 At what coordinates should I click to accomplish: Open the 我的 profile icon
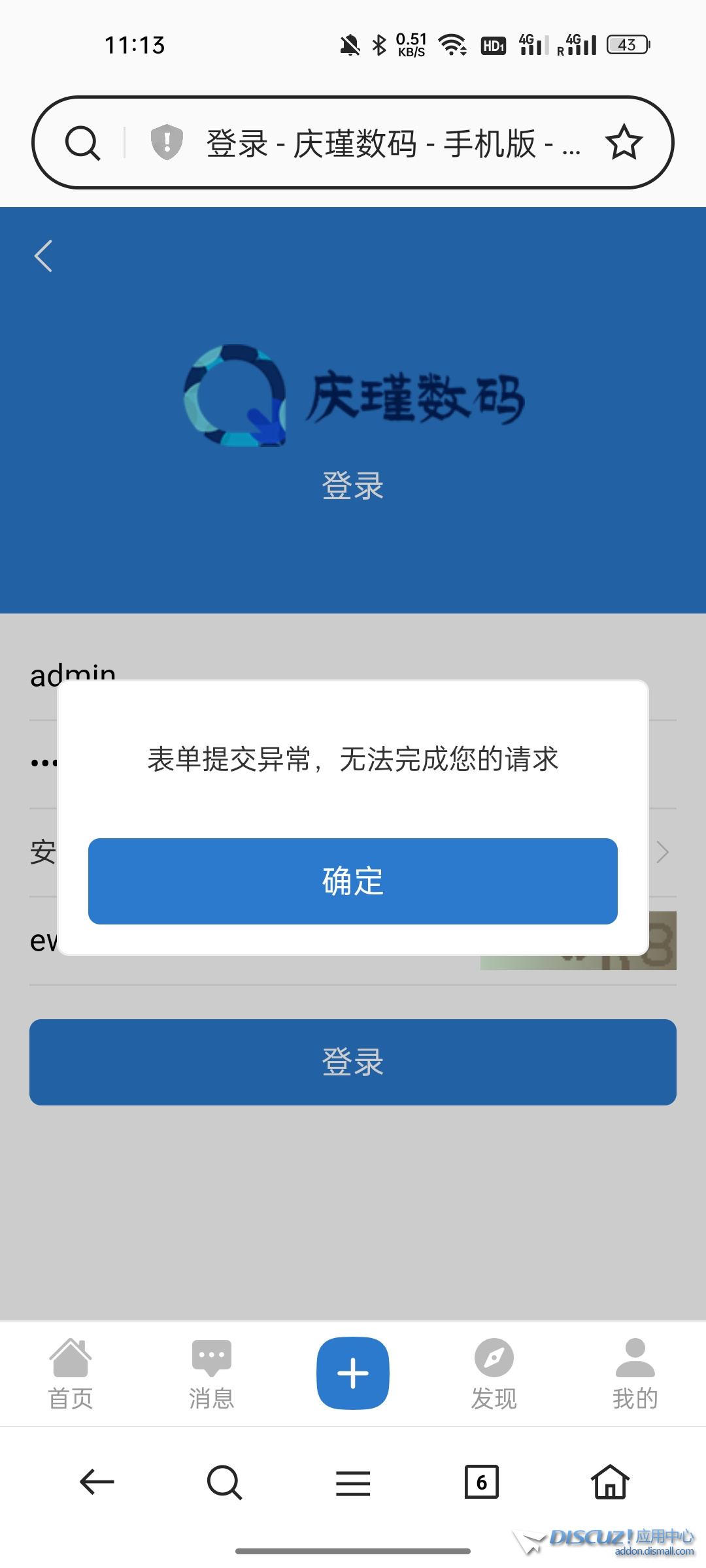coord(633,1372)
